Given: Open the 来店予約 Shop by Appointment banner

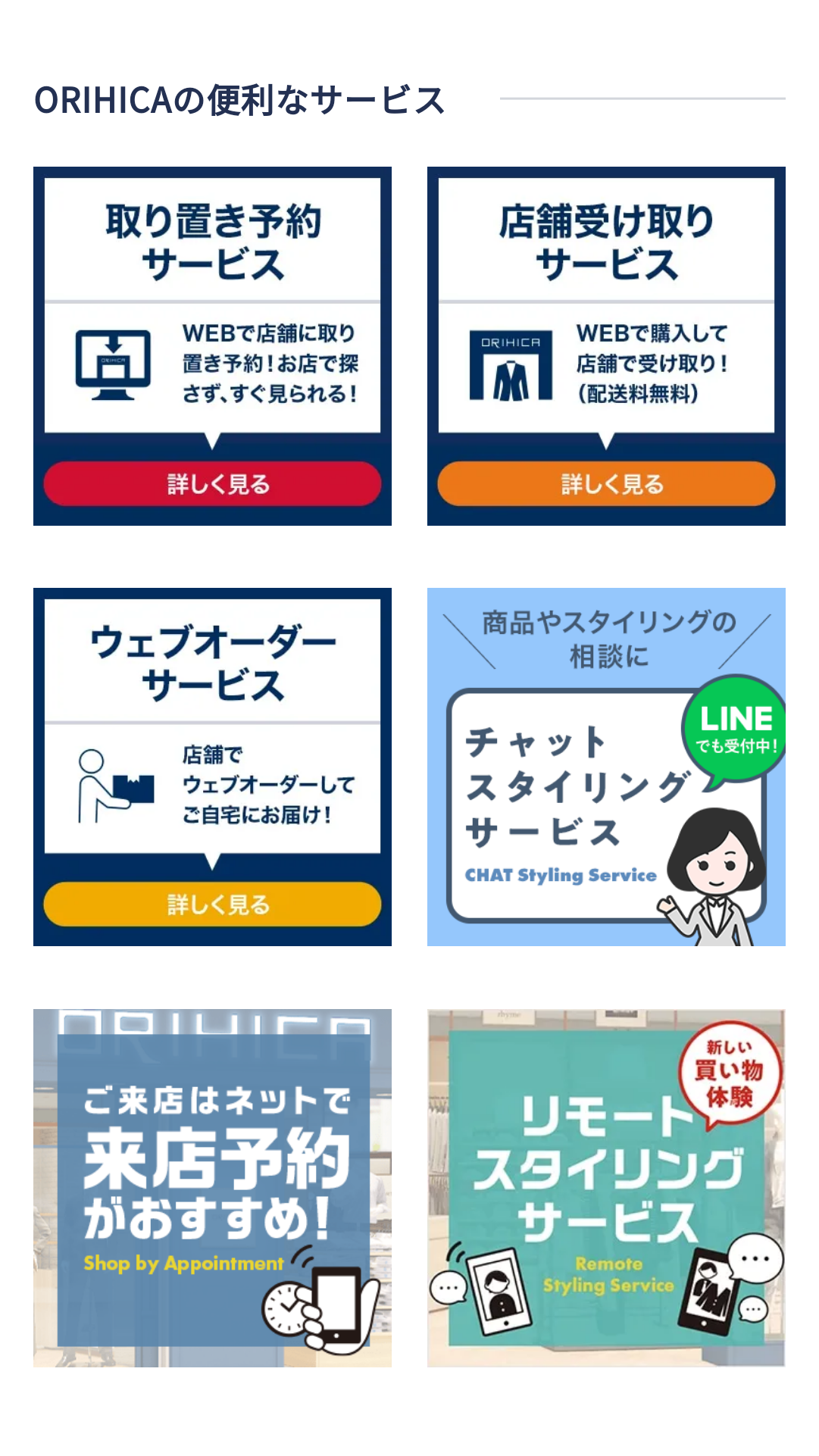Looking at the screenshot, I should [212, 1188].
